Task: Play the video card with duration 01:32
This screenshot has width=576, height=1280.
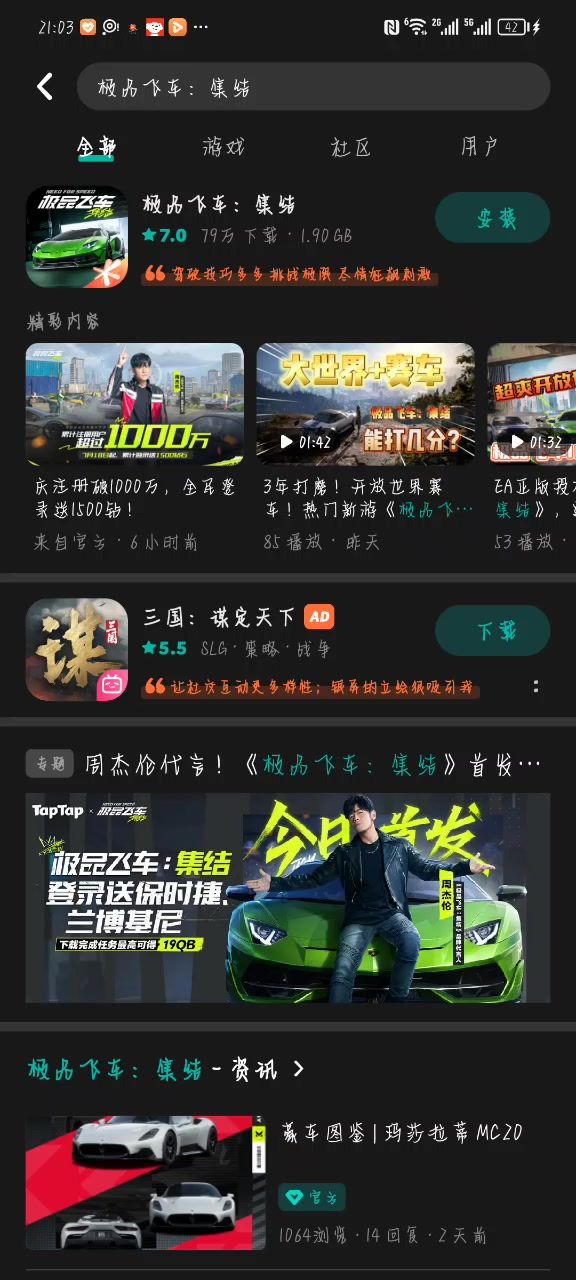Action: click(531, 405)
